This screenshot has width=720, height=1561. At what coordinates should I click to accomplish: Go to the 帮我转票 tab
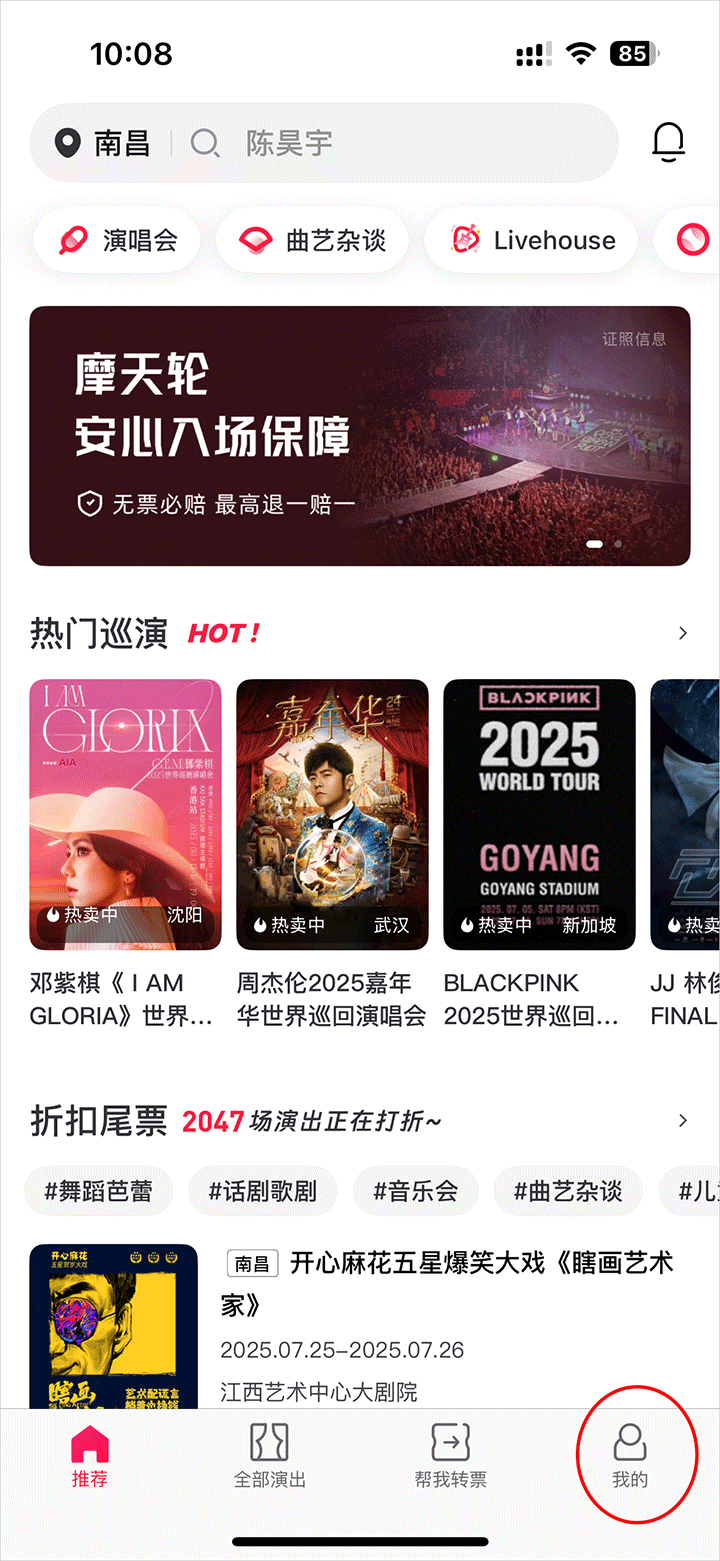tap(450, 1455)
